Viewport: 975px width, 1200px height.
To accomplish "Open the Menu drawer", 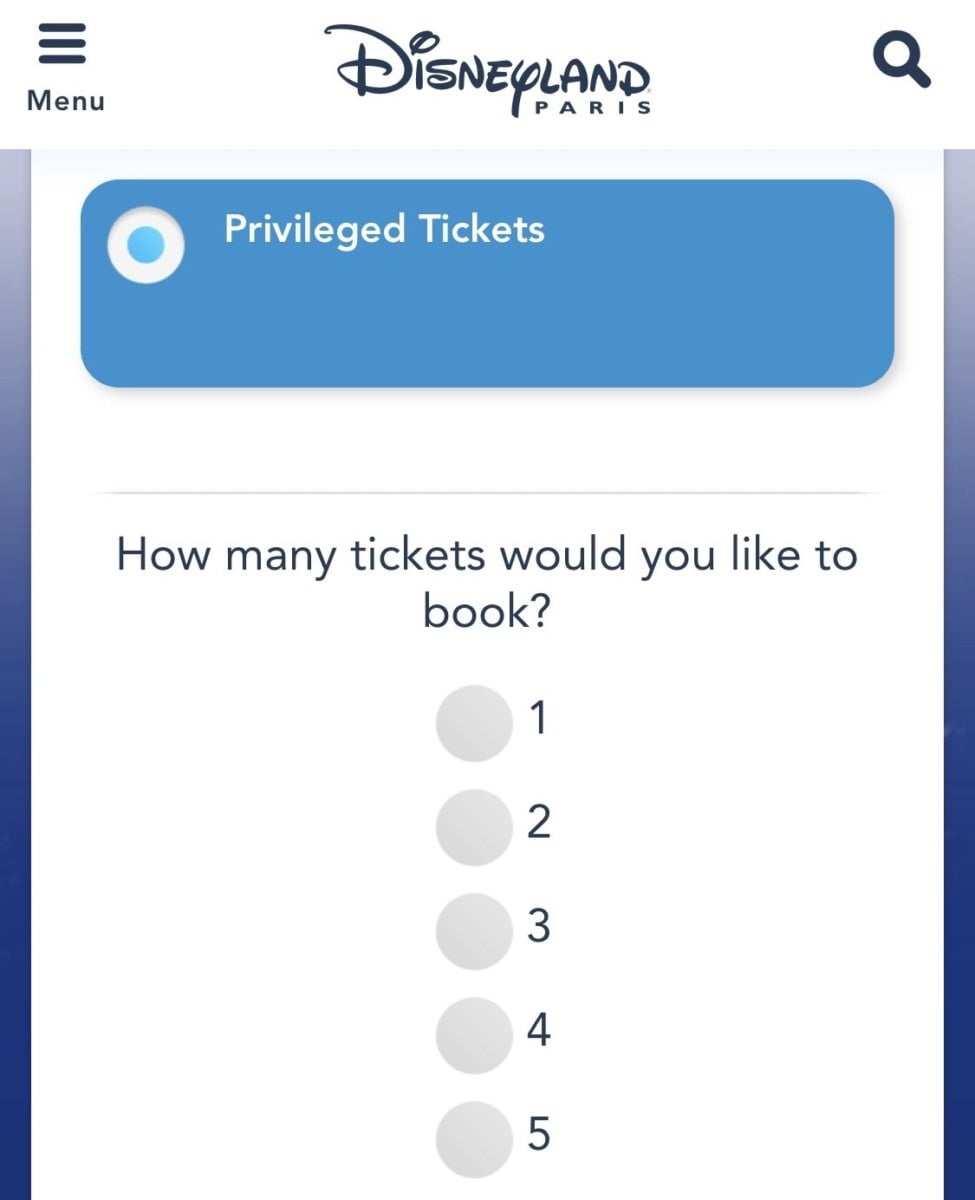I will click(x=65, y=66).
